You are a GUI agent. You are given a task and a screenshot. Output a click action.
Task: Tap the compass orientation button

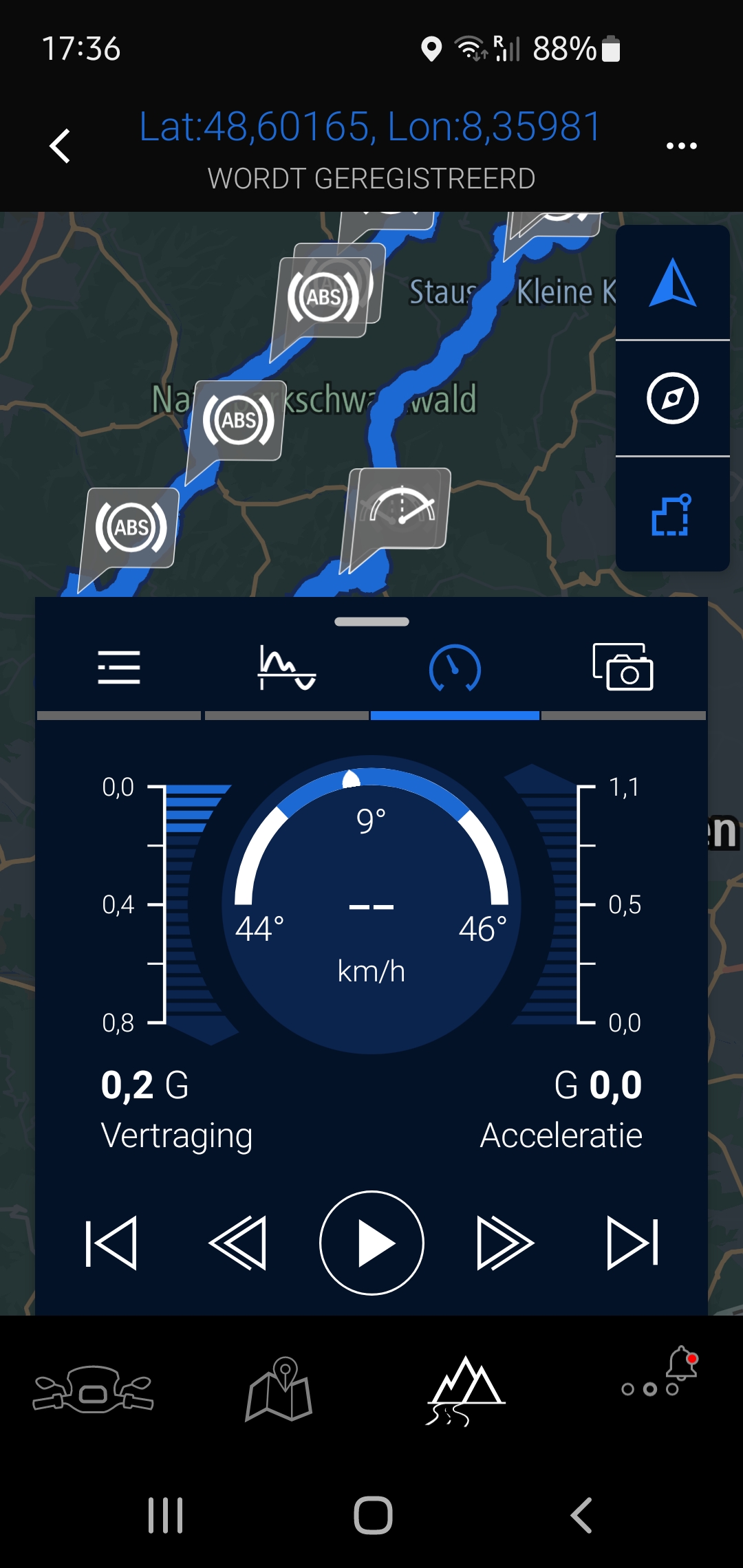click(672, 398)
